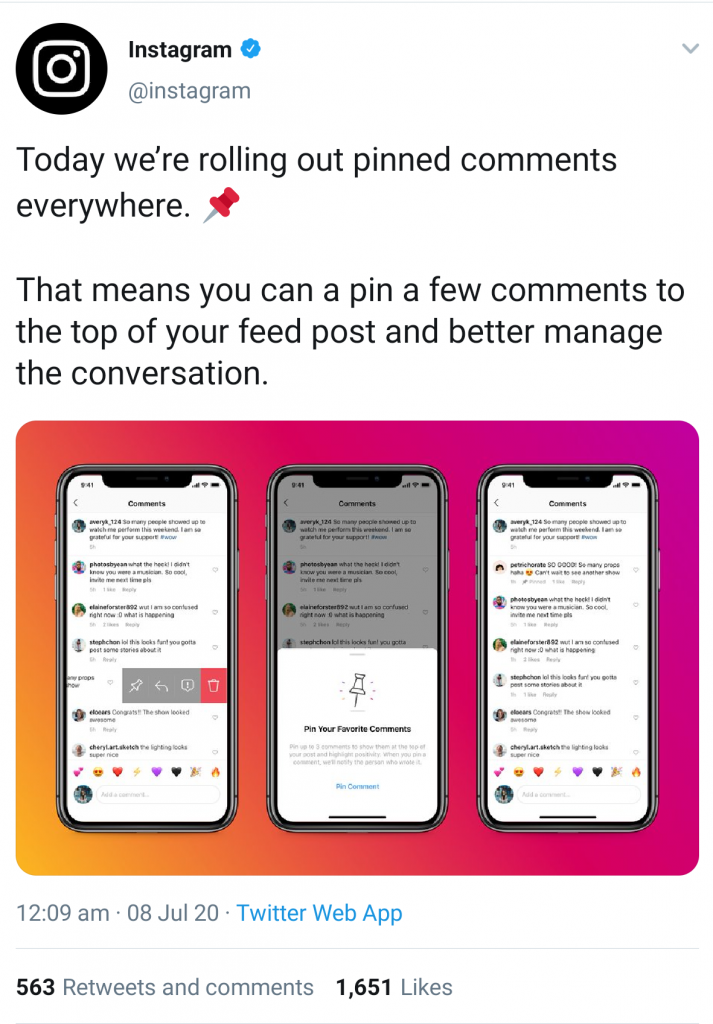The image size is (713, 1024).
Task: View the 563 Retweets and comments
Action: 165,987
